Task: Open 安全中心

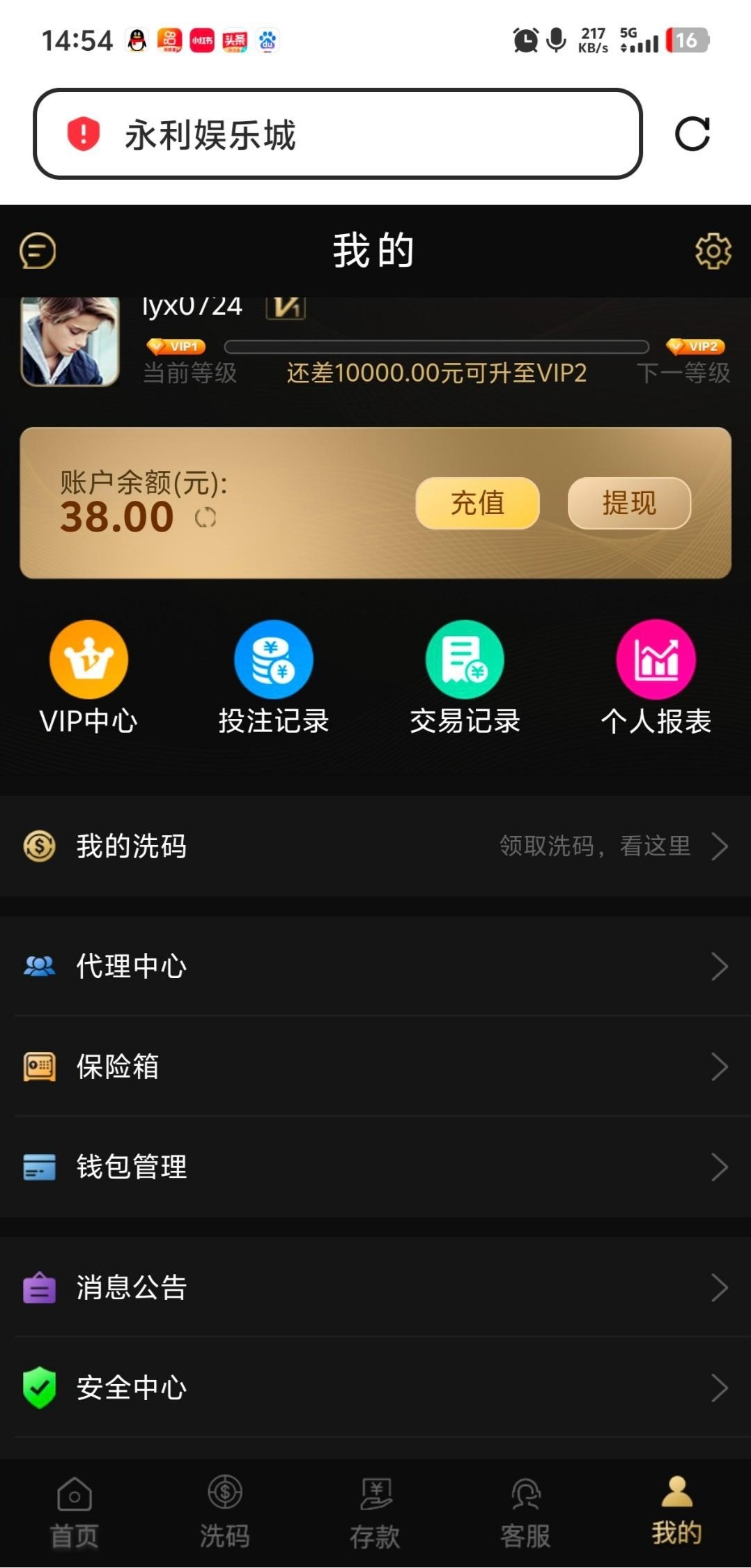Action: pos(375,1388)
